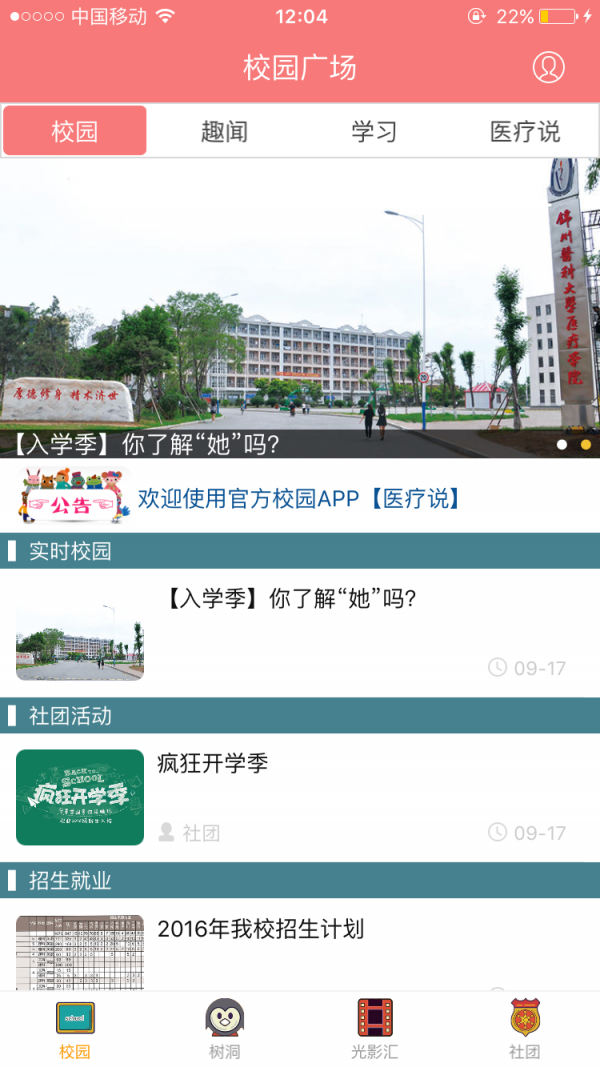Switch to the 社团 bottom tab

[x=525, y=1029]
